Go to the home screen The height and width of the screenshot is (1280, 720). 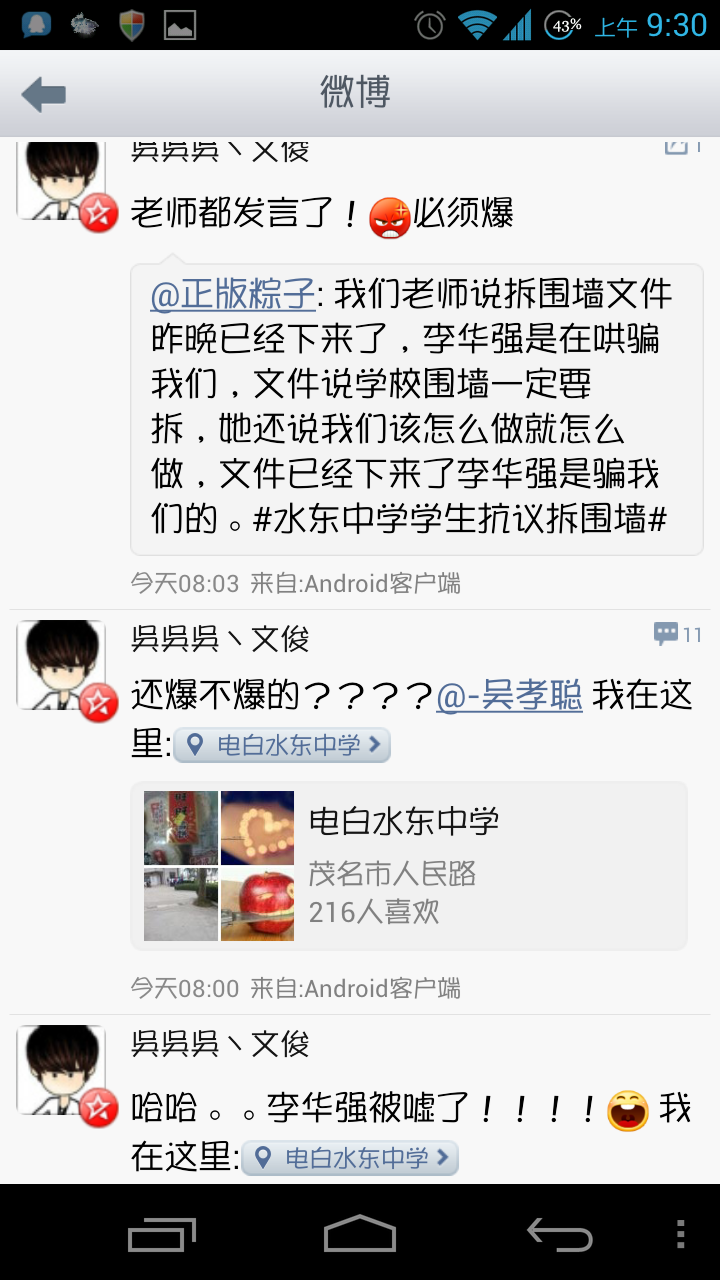tap(360, 1235)
